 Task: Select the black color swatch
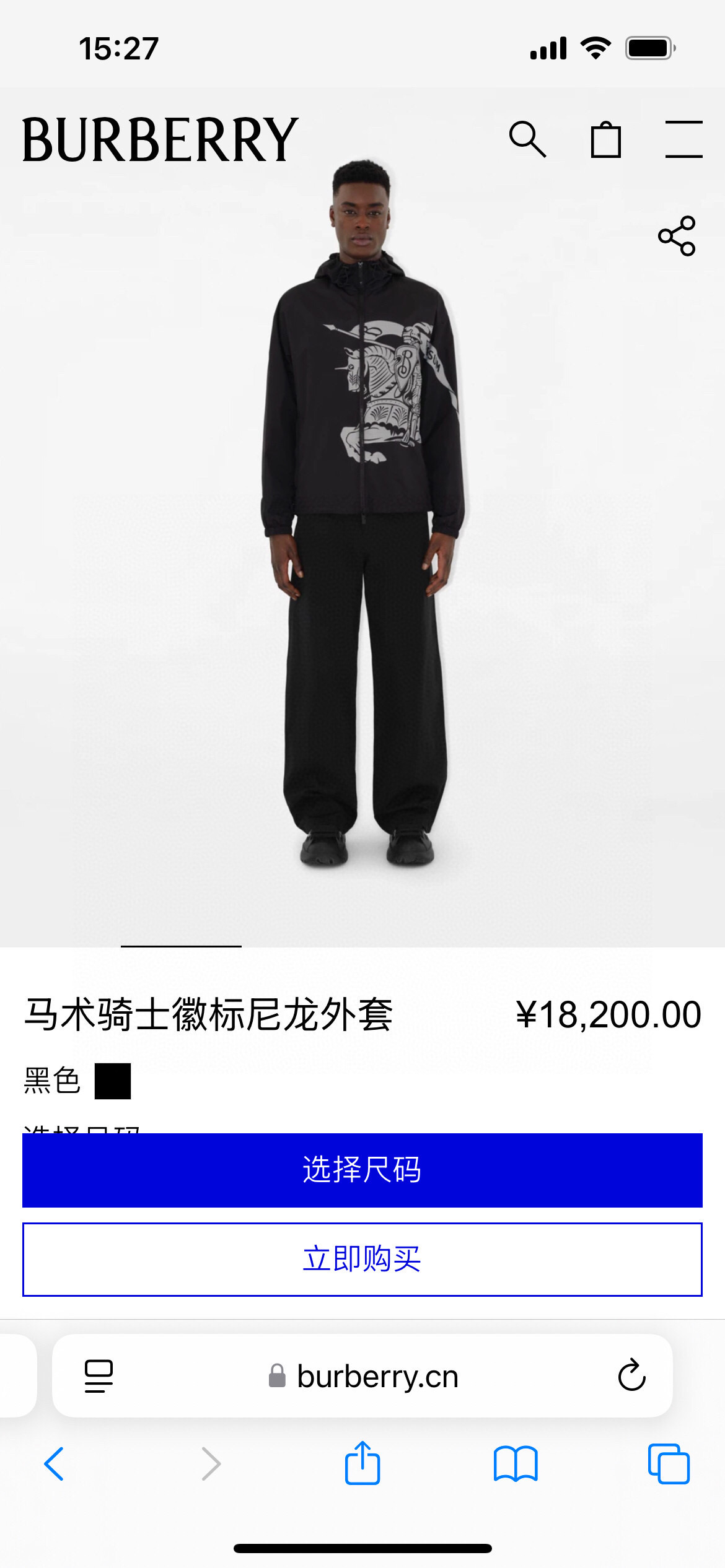(x=113, y=1081)
